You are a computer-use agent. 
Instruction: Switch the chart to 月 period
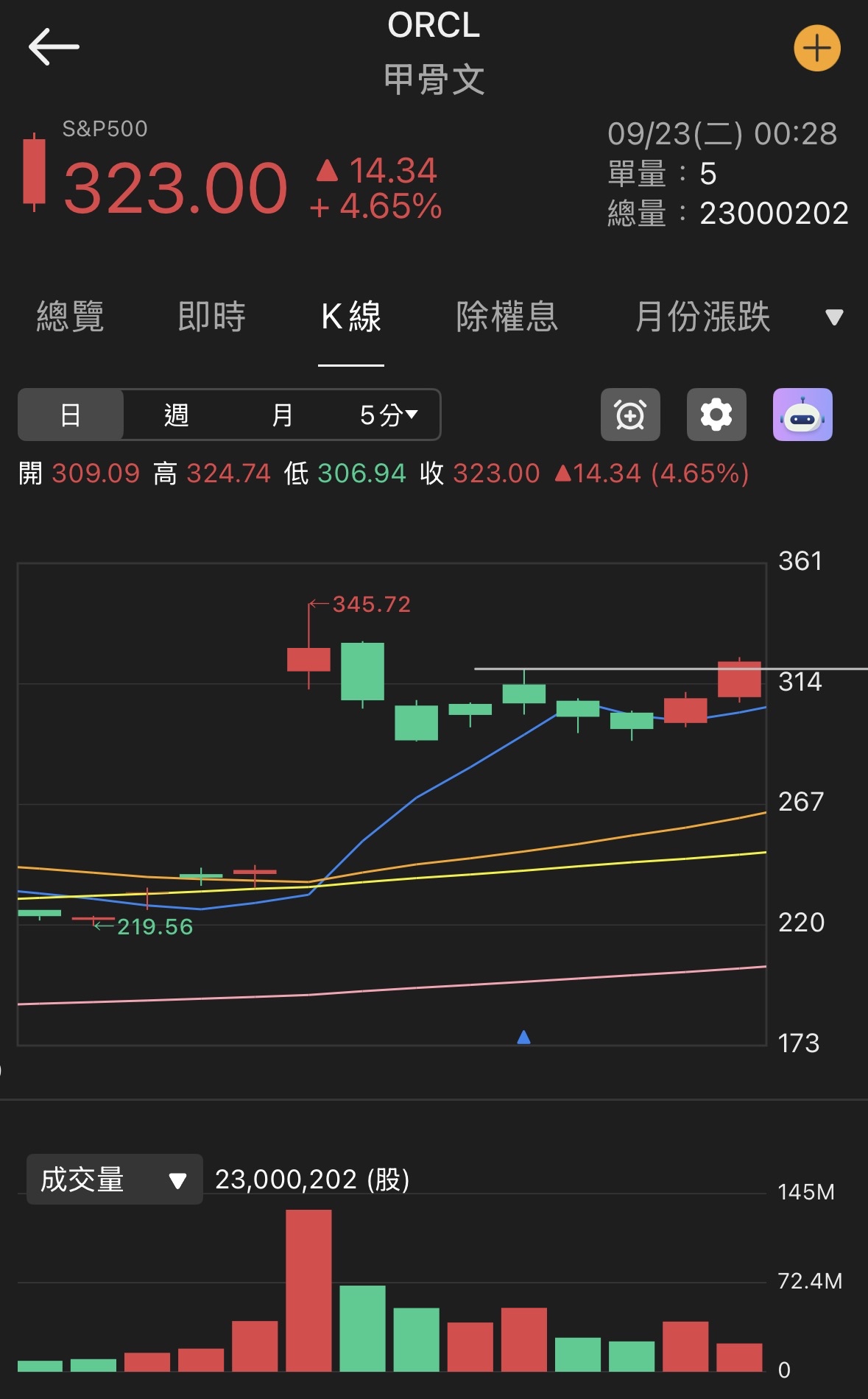[283, 415]
